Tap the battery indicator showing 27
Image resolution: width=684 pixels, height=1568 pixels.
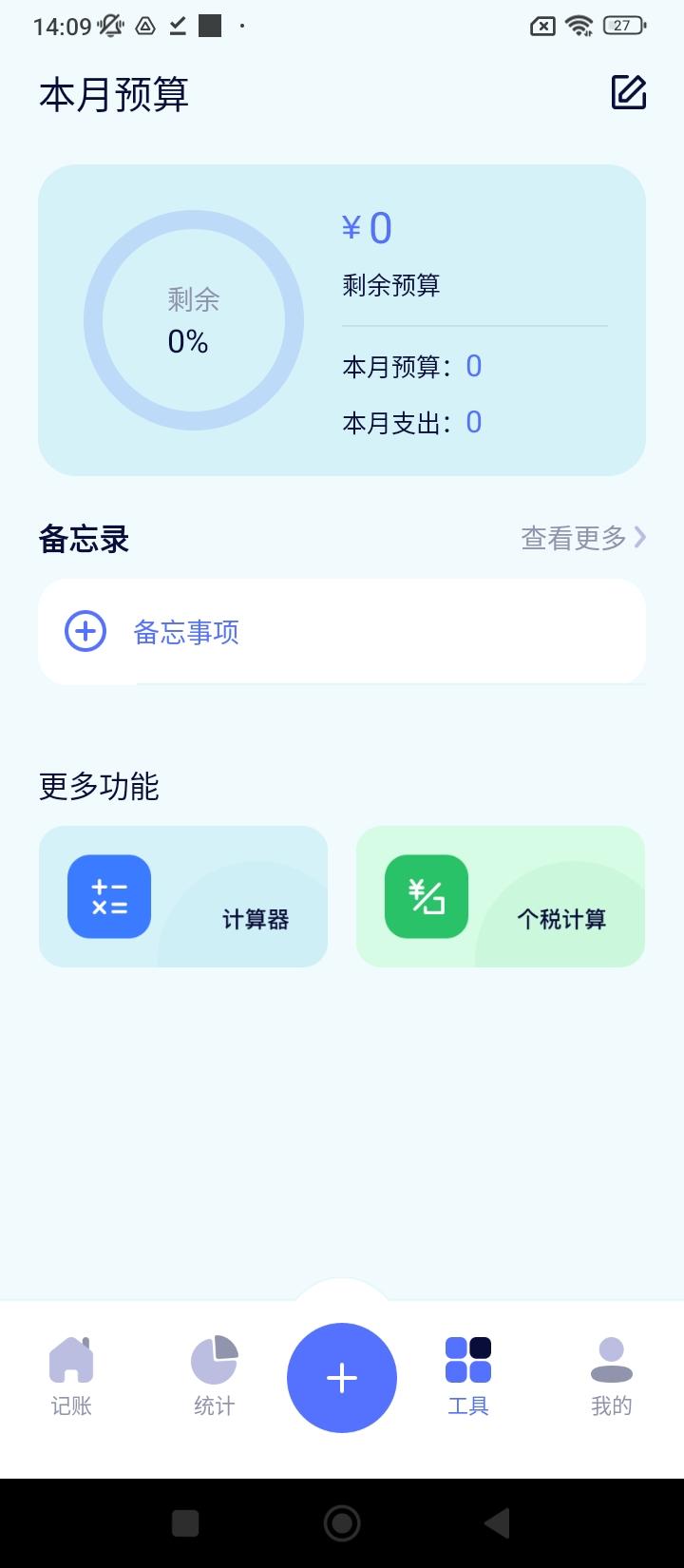click(622, 26)
